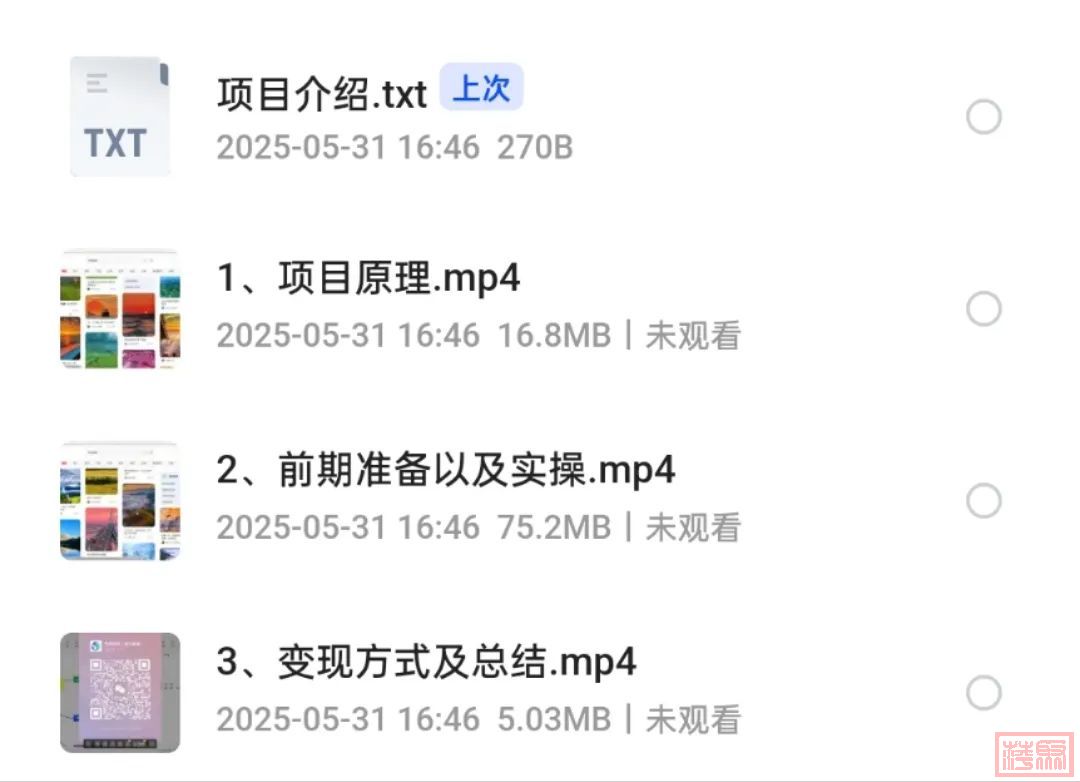The width and height of the screenshot is (1080, 782).
Task: Mark the 3、变现方式及总结.mp4 selection circle
Action: point(984,693)
